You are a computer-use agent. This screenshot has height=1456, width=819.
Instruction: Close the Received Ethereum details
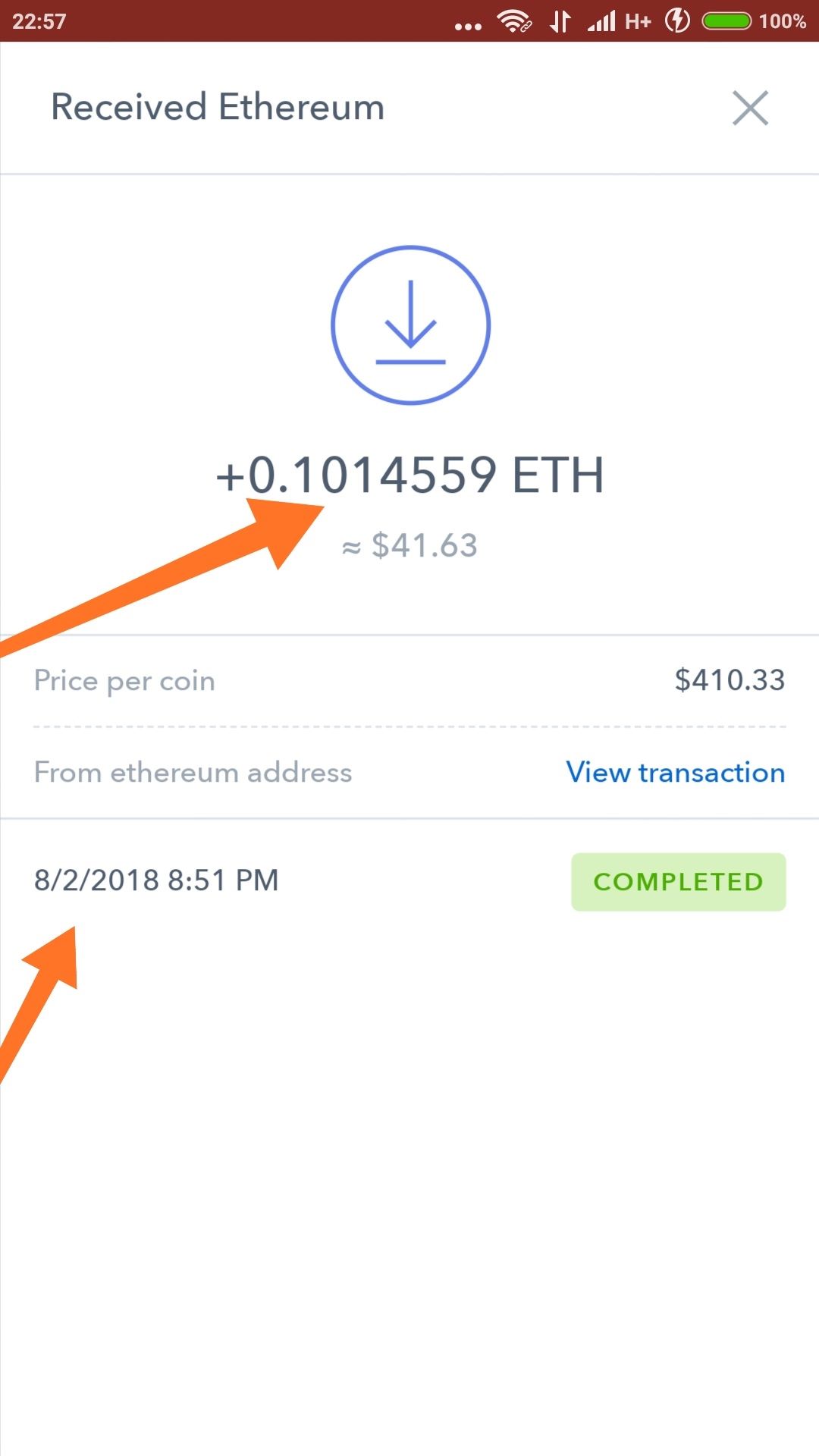(750, 108)
